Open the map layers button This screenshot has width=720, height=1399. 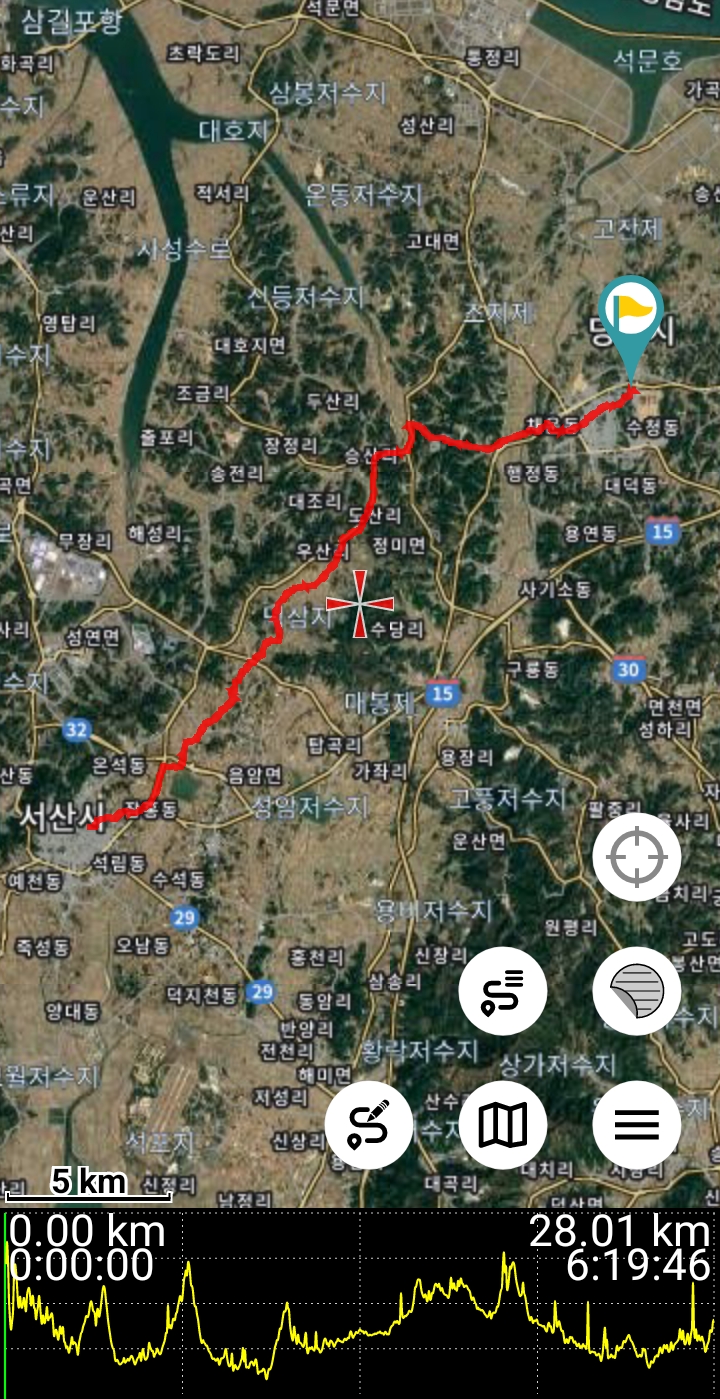pos(637,991)
